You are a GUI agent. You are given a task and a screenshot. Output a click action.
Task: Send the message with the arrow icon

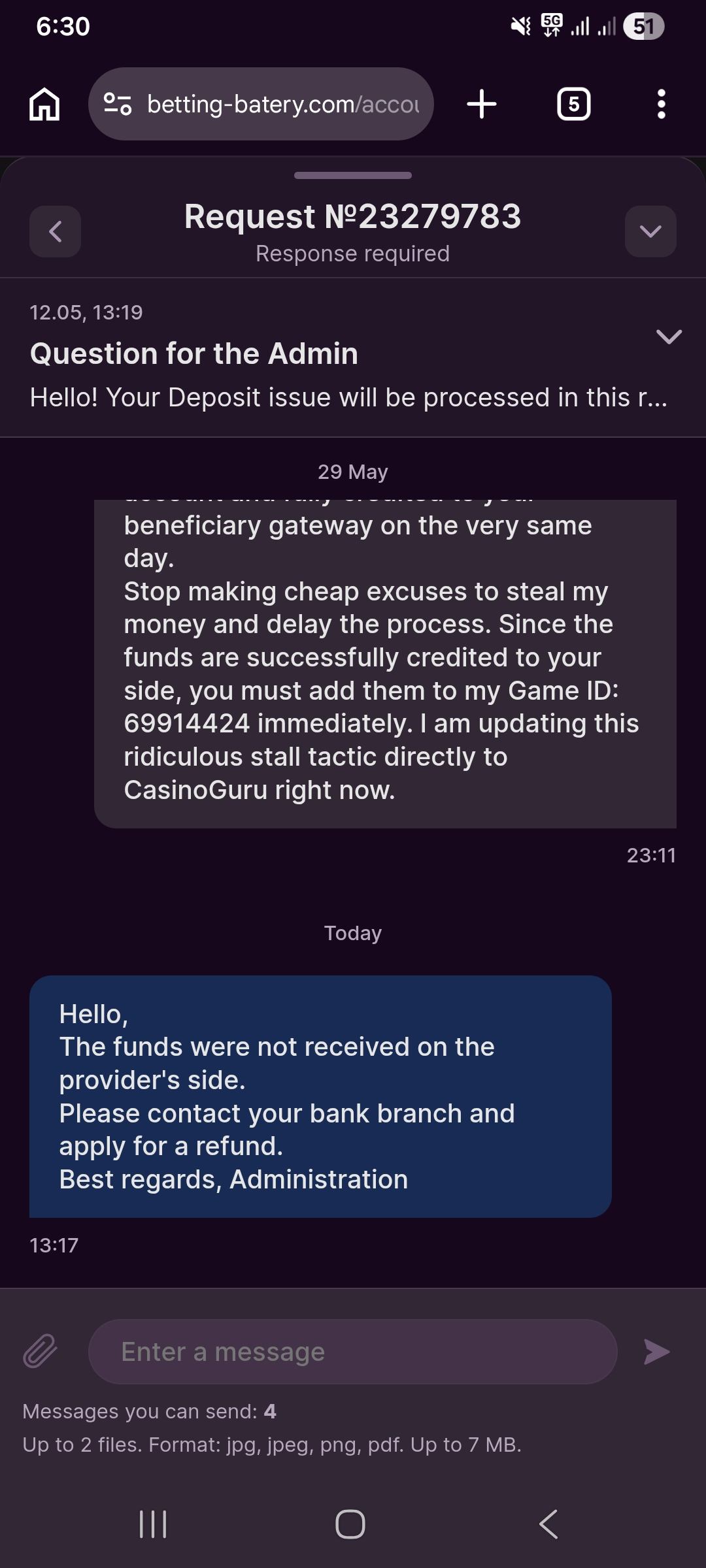tap(656, 1352)
